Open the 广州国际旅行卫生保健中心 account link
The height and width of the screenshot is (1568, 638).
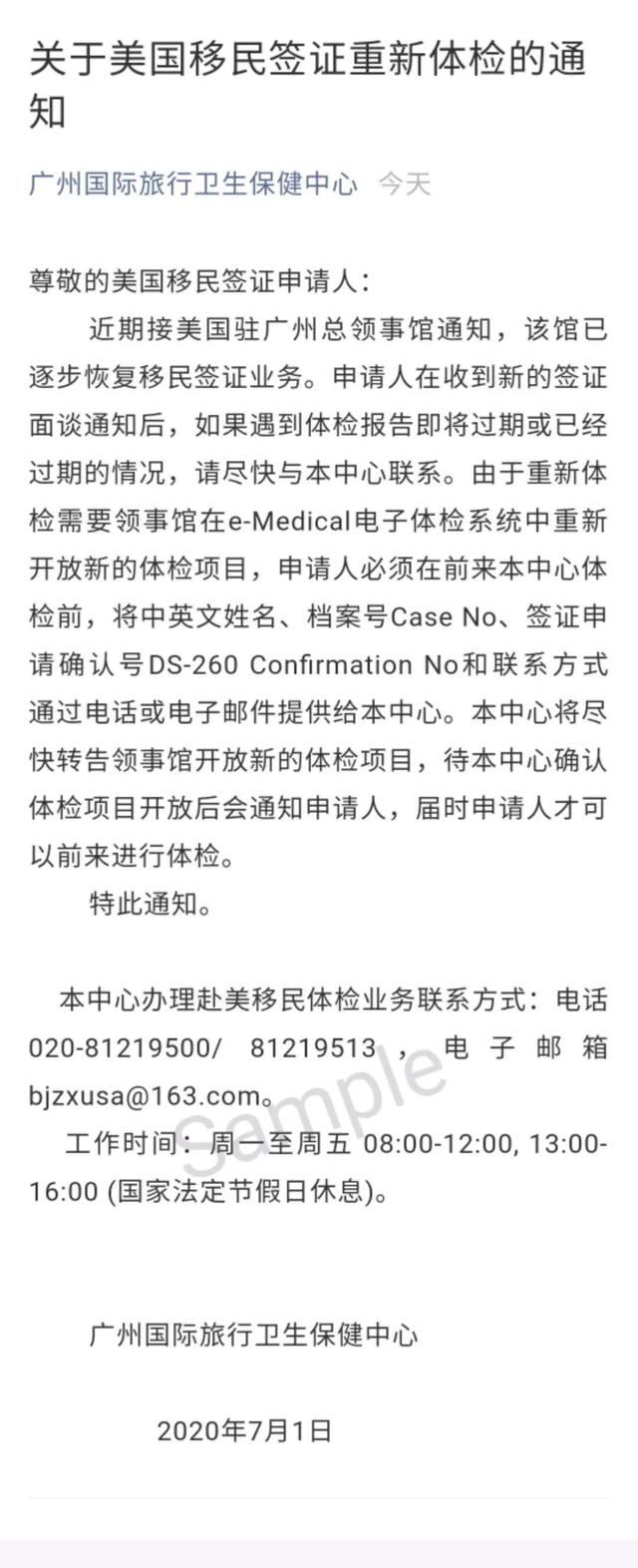point(193,185)
